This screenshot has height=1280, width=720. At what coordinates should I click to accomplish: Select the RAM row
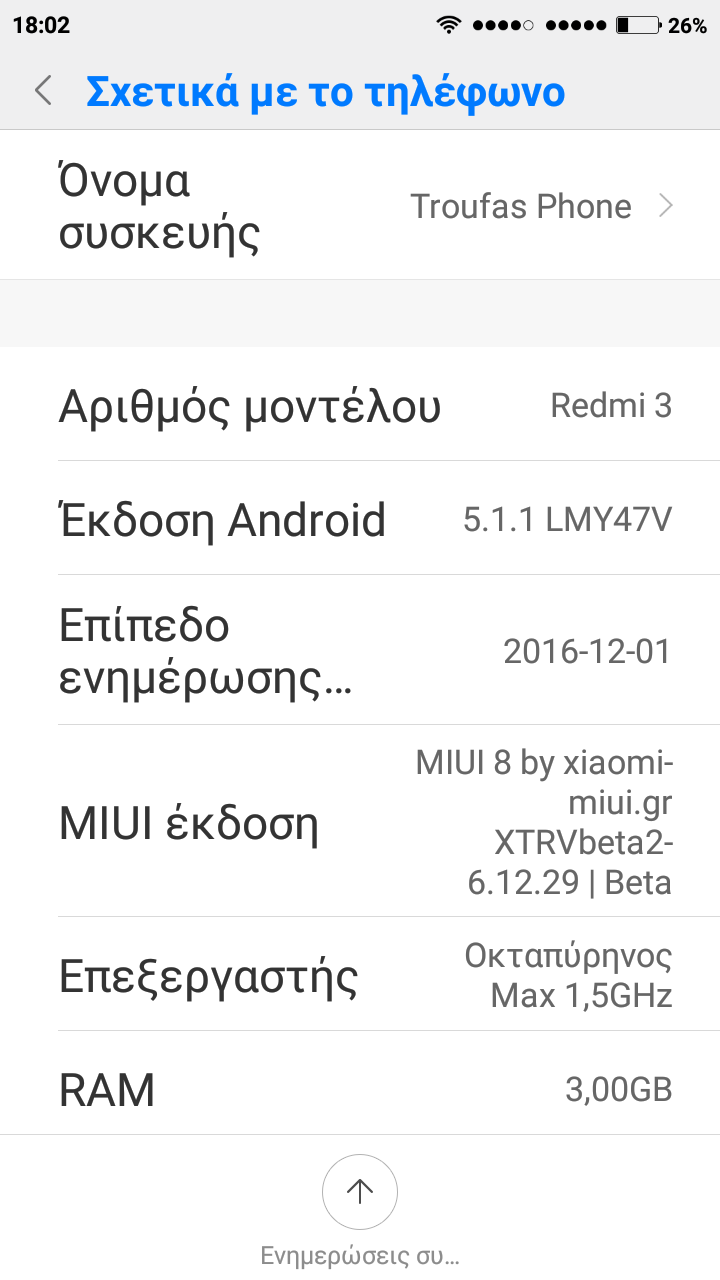point(360,1088)
